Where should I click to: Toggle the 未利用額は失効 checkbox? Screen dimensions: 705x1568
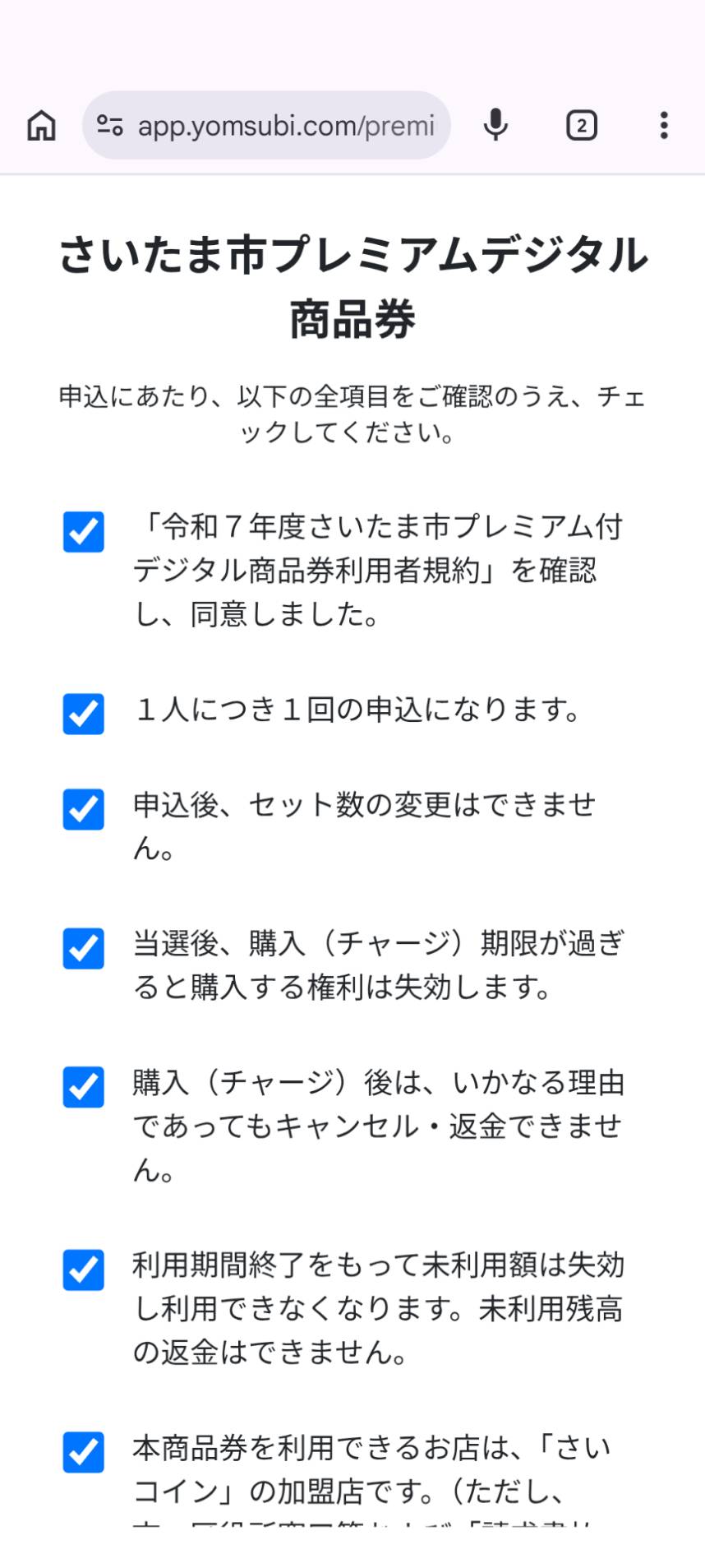click(x=84, y=1270)
